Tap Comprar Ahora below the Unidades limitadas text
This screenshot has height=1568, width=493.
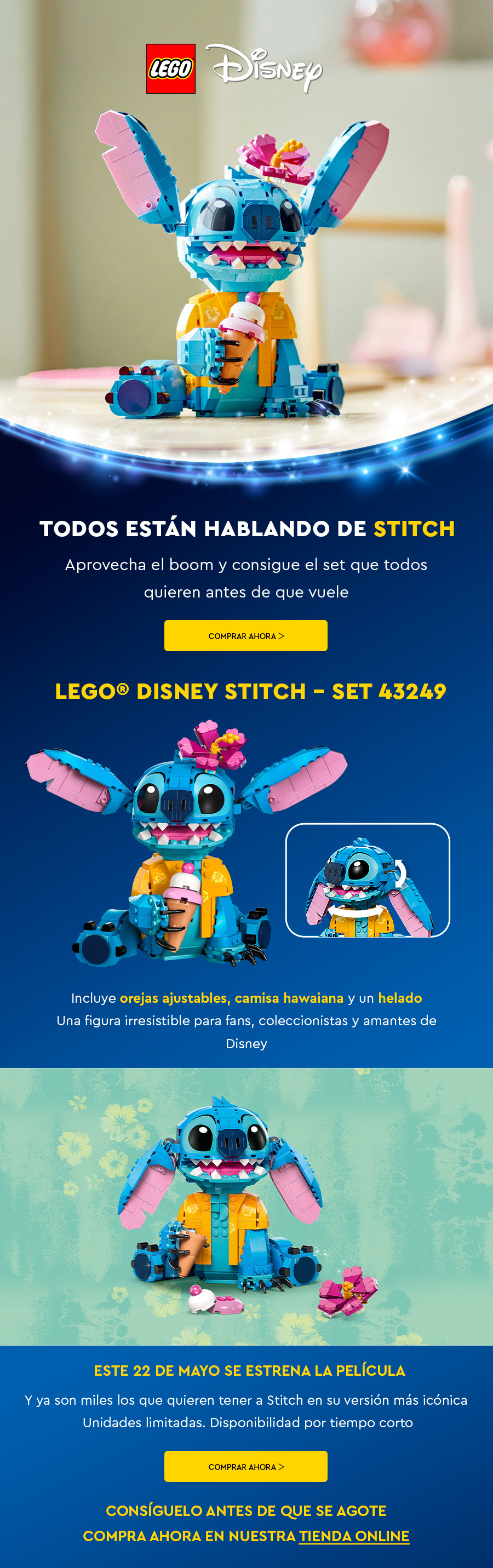[246, 1466]
